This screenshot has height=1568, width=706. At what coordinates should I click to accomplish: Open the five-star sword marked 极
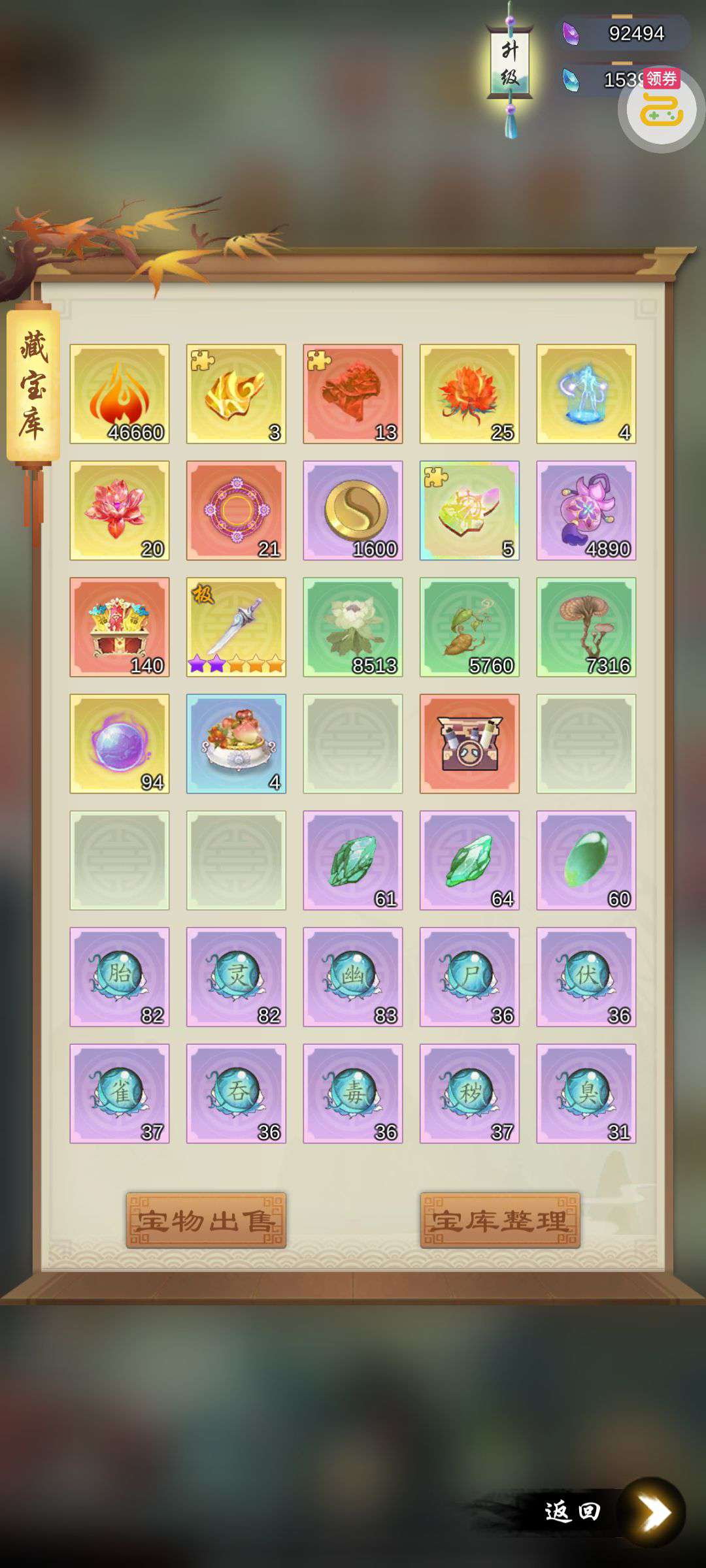pyautogui.click(x=236, y=627)
